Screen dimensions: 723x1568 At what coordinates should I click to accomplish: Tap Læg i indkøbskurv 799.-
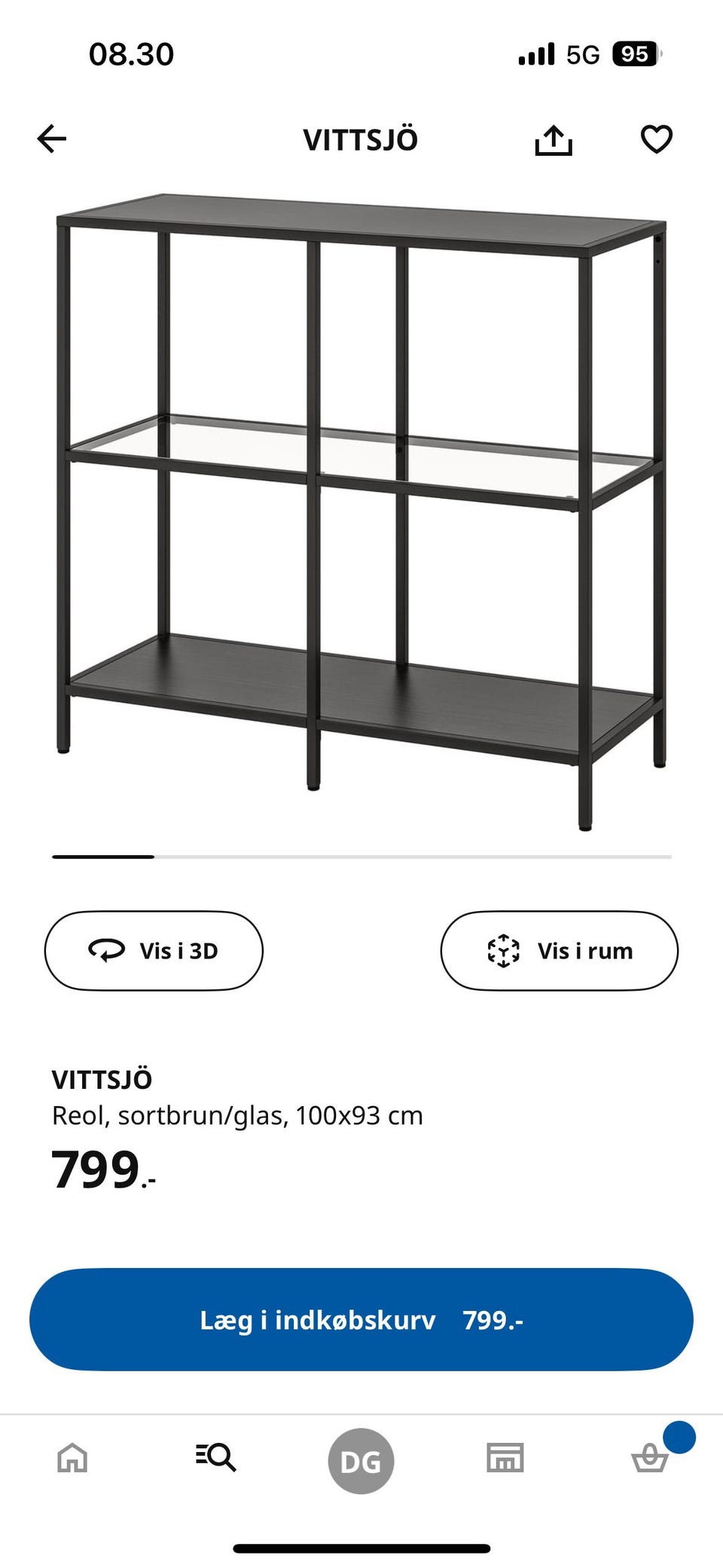(361, 1319)
